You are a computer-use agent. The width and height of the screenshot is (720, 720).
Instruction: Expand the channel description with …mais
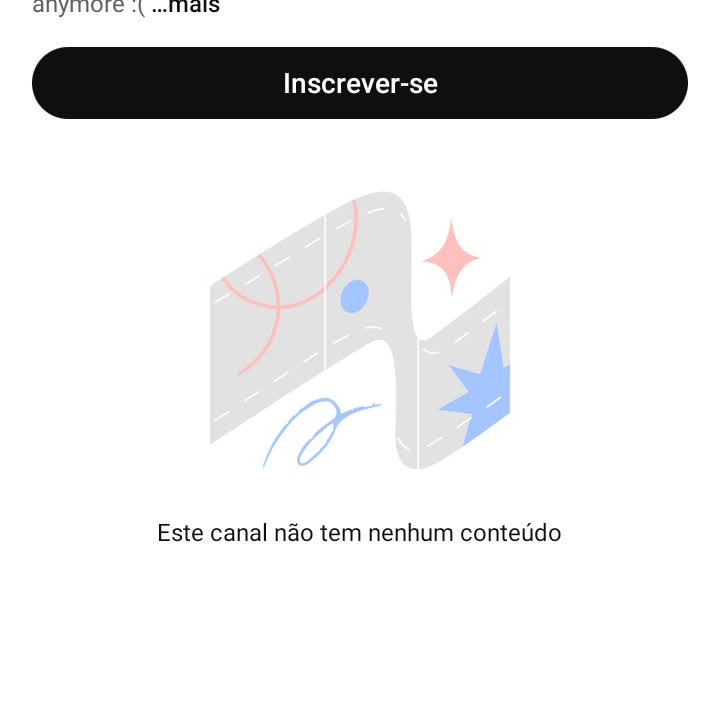pos(186,7)
